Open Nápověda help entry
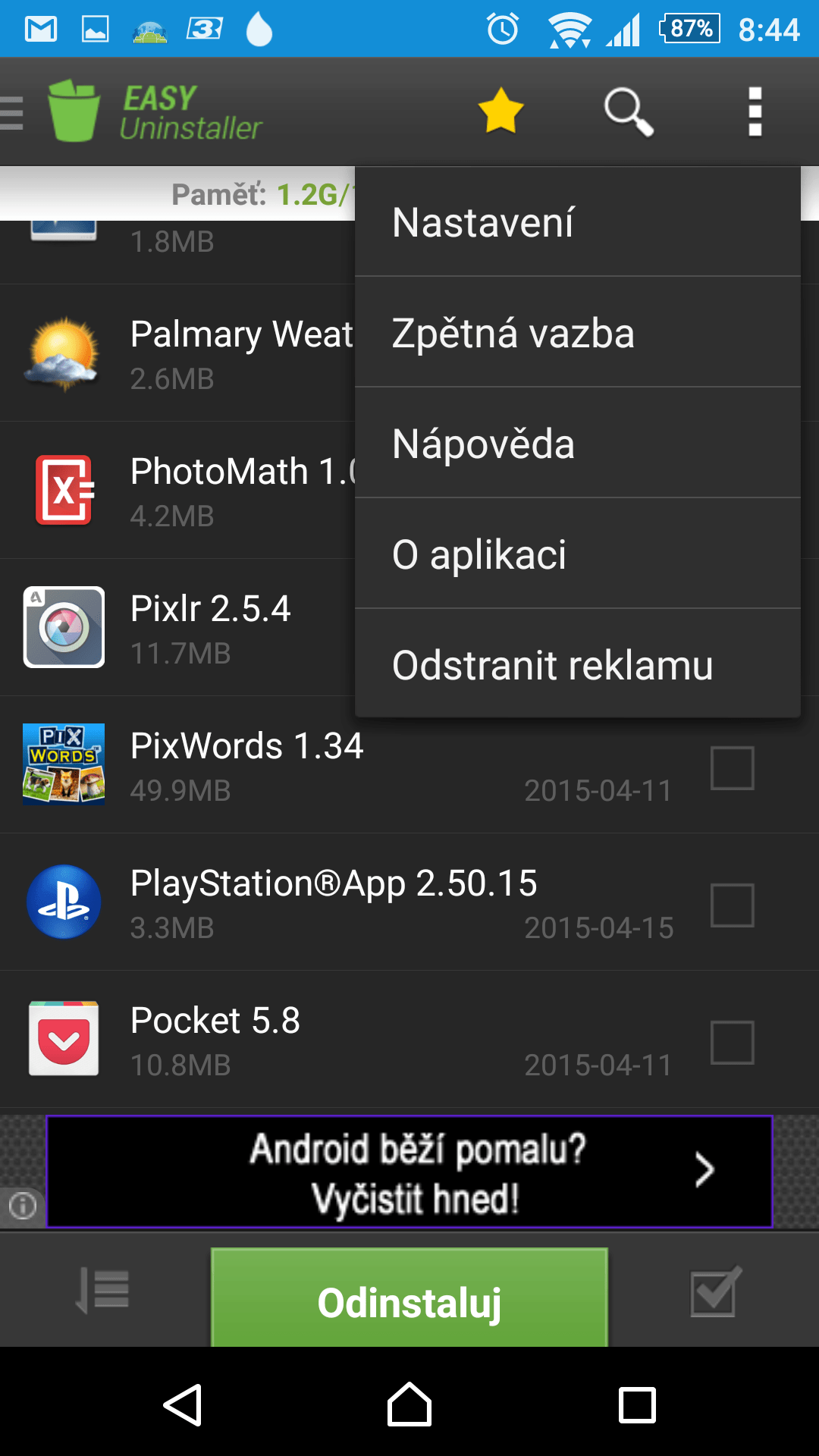Screen dimensions: 819x1456 coord(576,444)
